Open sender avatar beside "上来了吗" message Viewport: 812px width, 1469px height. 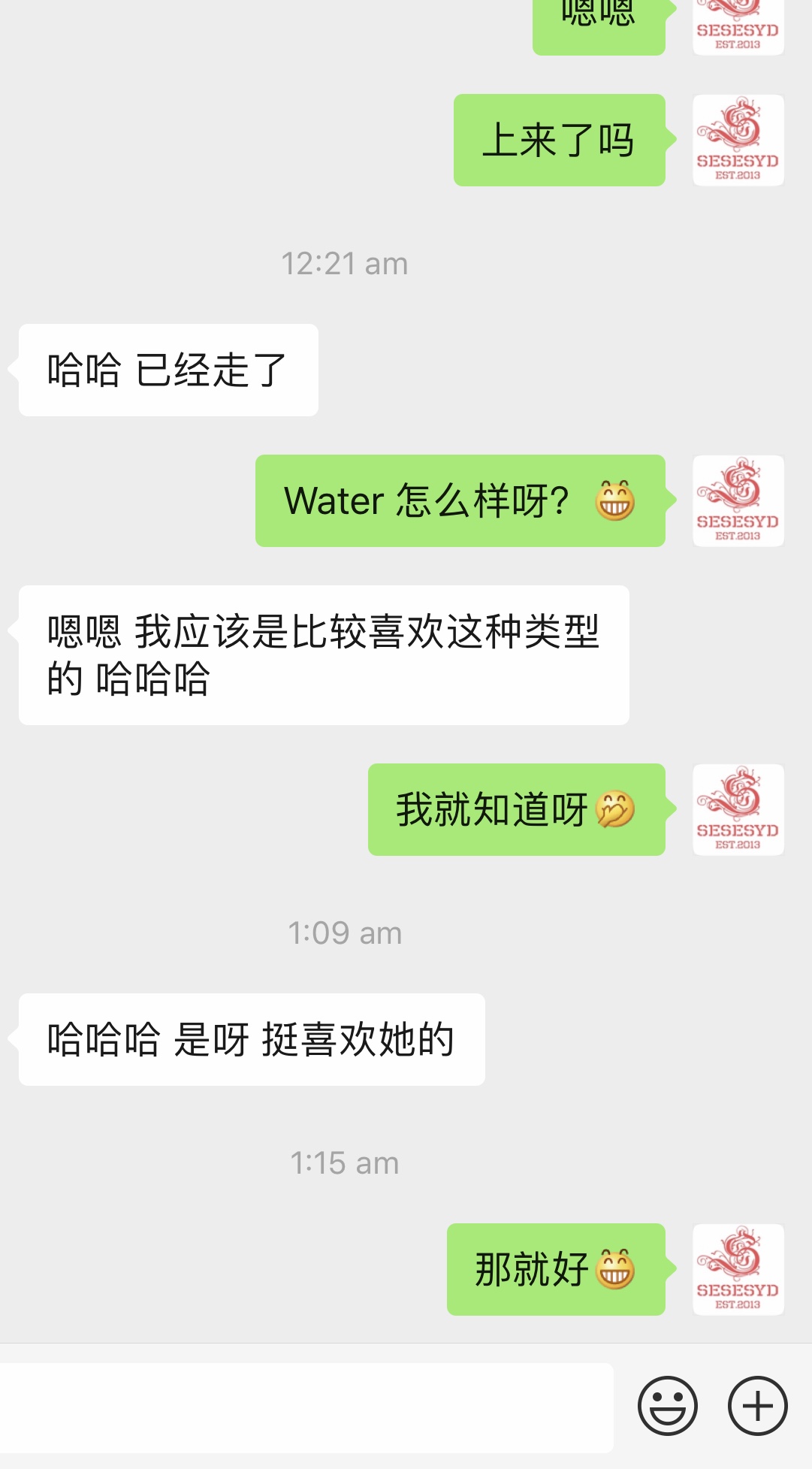coord(738,141)
